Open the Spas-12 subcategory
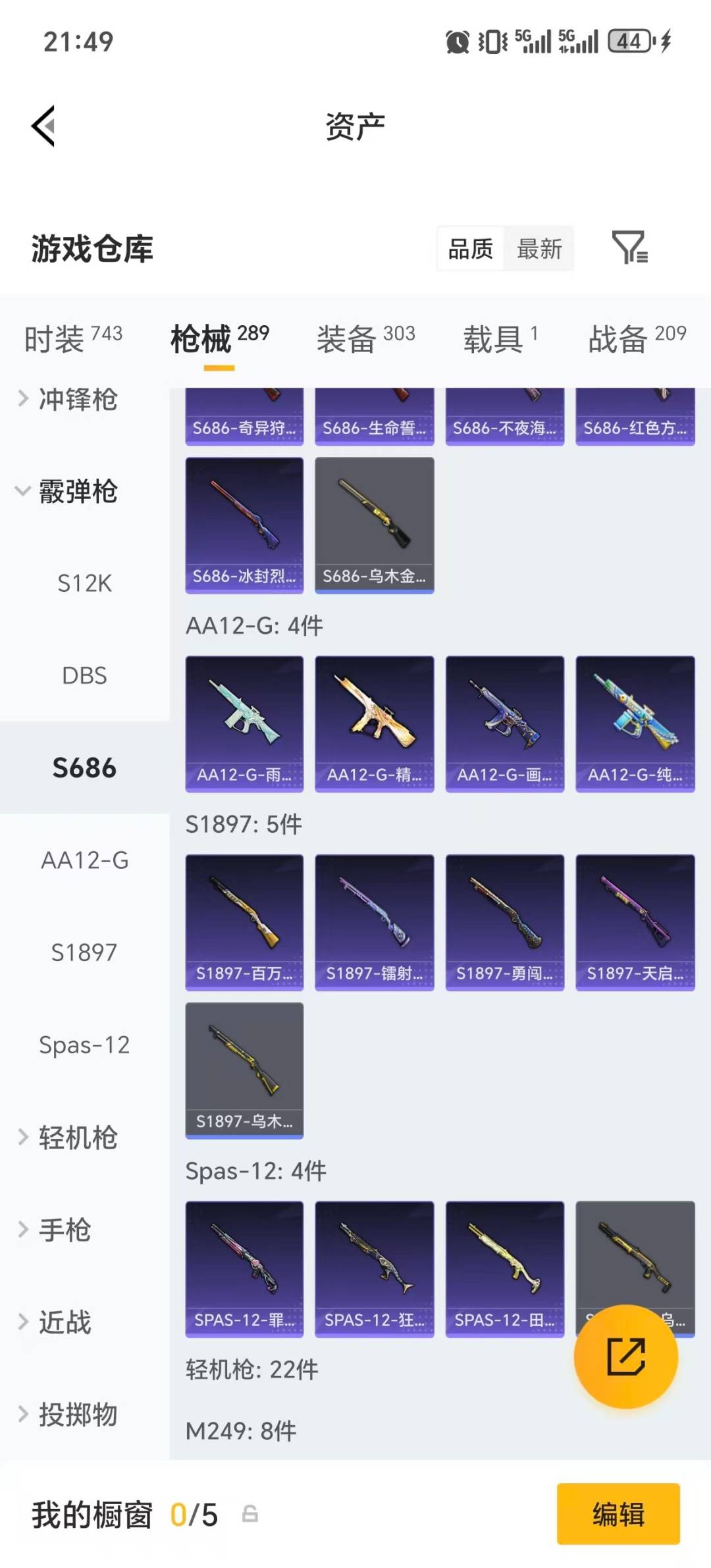Screen dimensions: 711x1568 click(84, 1044)
